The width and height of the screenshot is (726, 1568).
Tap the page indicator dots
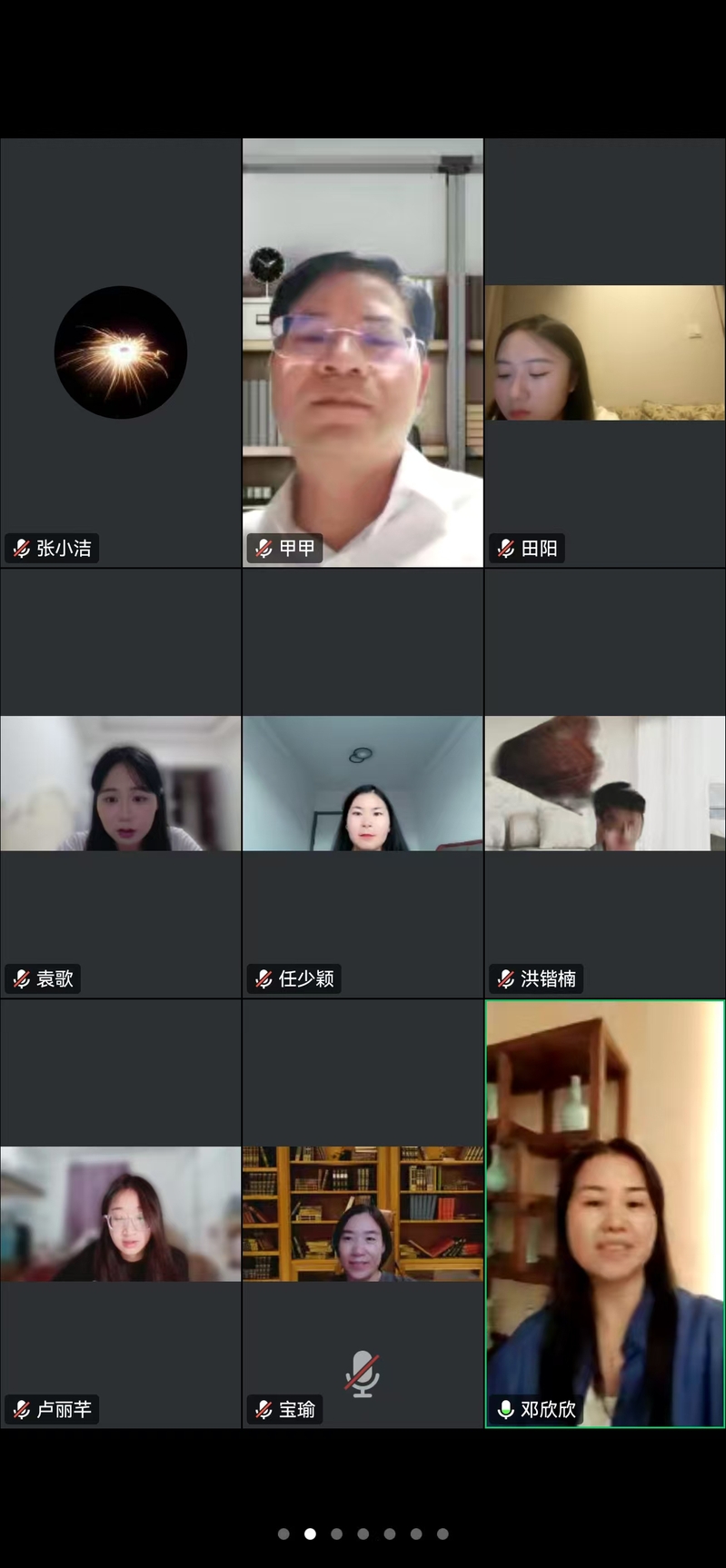pos(363,1533)
